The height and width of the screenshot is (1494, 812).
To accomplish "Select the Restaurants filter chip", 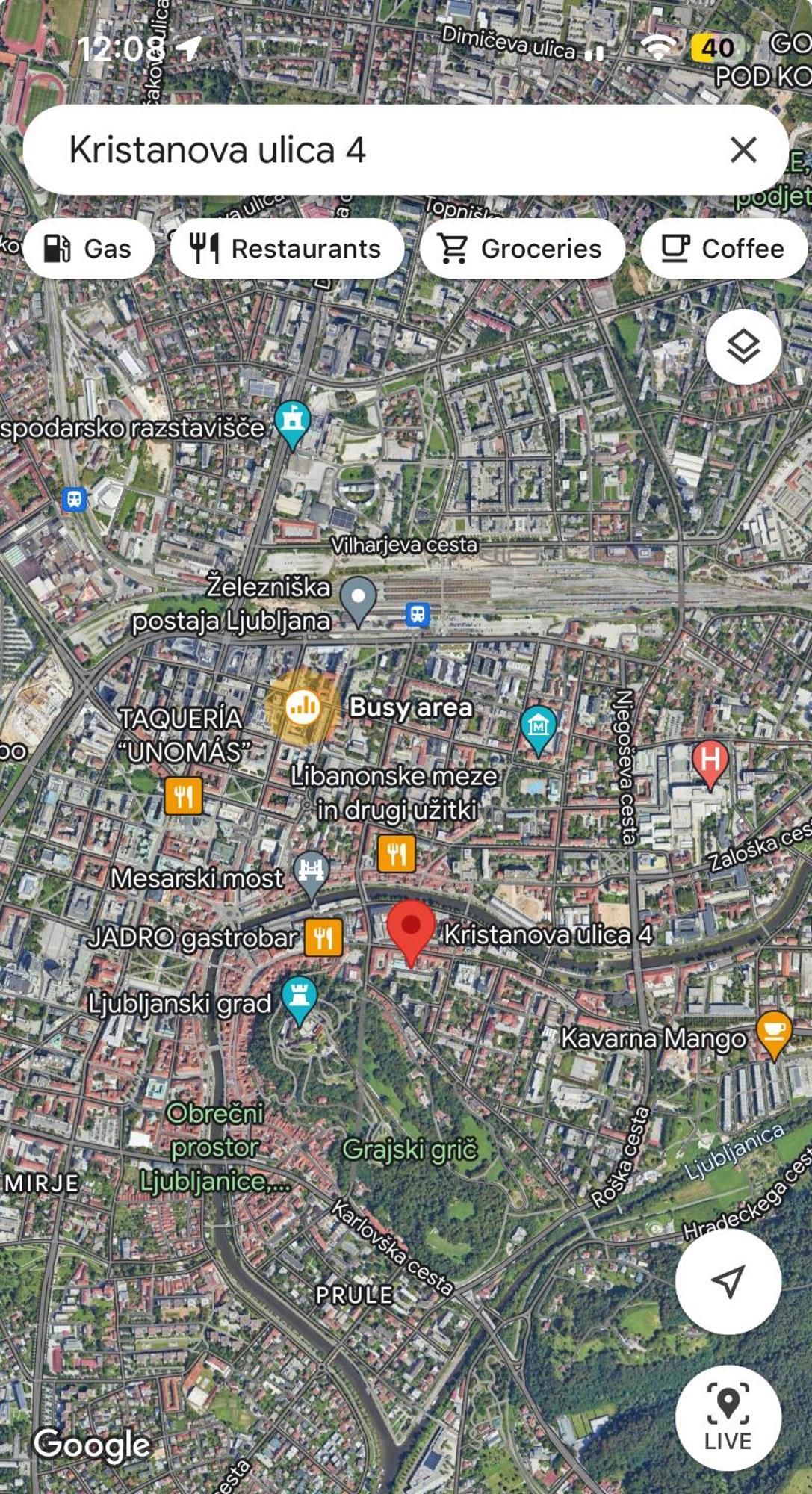I will click(287, 249).
